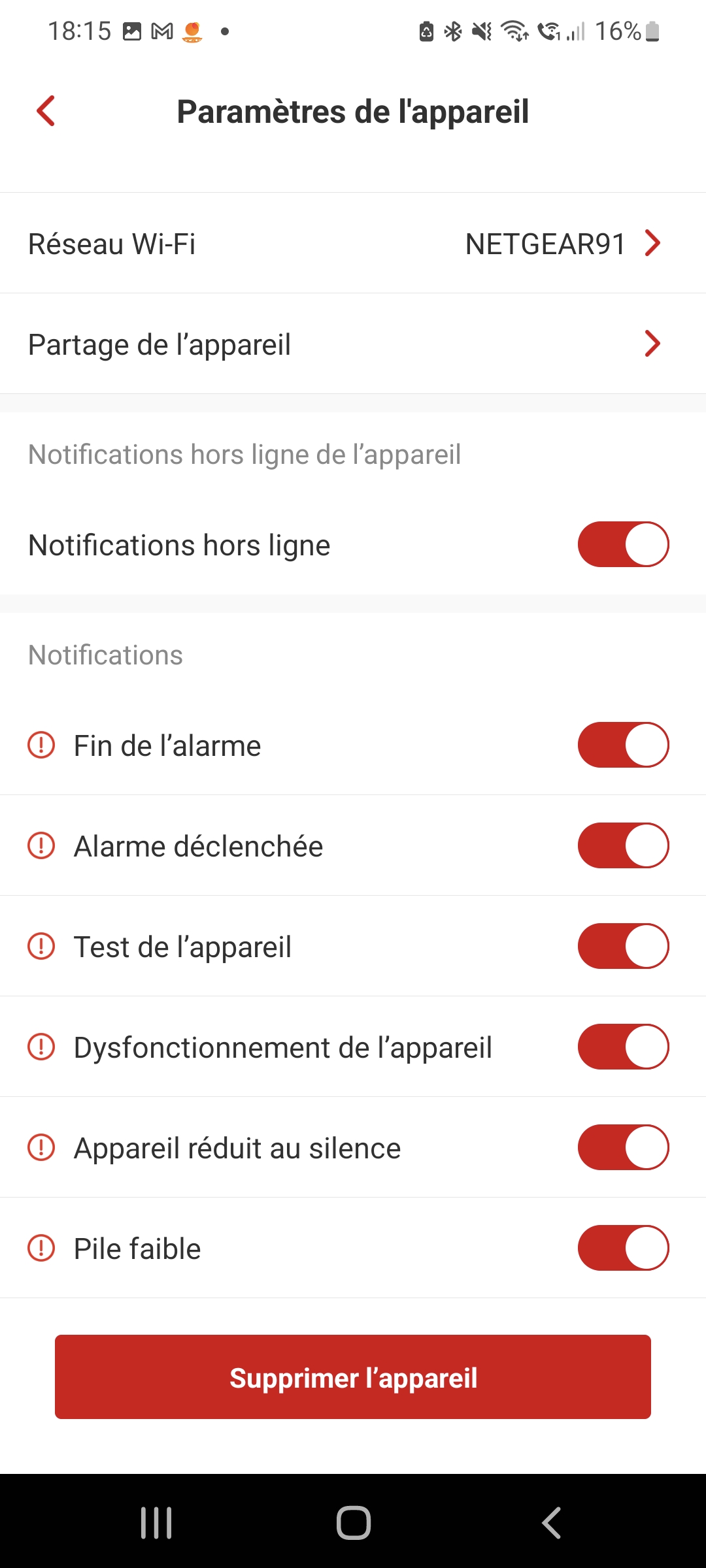
Task: Switch off Test de l'appareil notifications
Action: [x=623, y=946]
